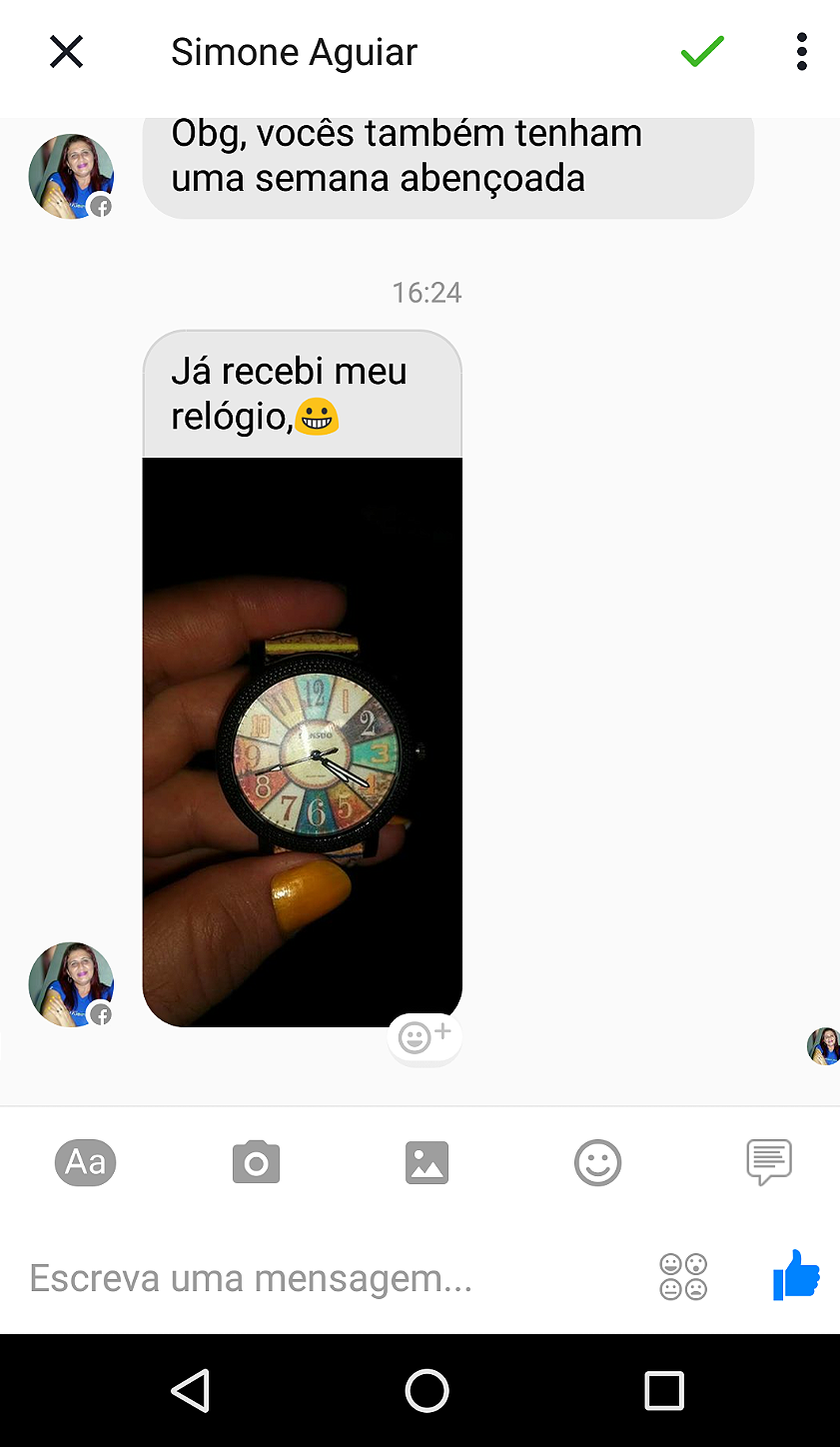Viewport: 840px width, 1447px height.
Task: Switch to the Aa text keyboard
Action: point(85,1162)
